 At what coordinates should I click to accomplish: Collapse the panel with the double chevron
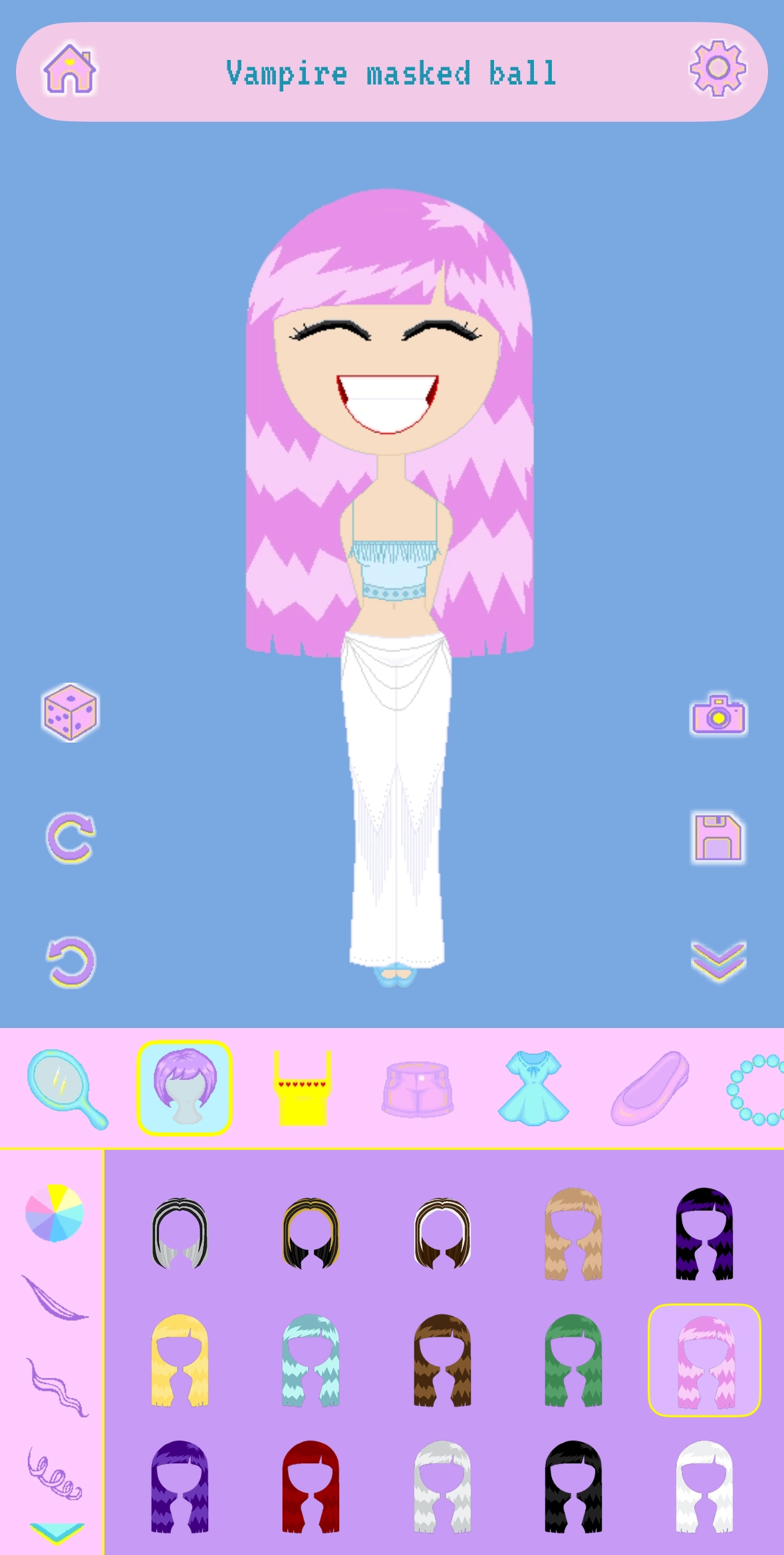(x=718, y=961)
